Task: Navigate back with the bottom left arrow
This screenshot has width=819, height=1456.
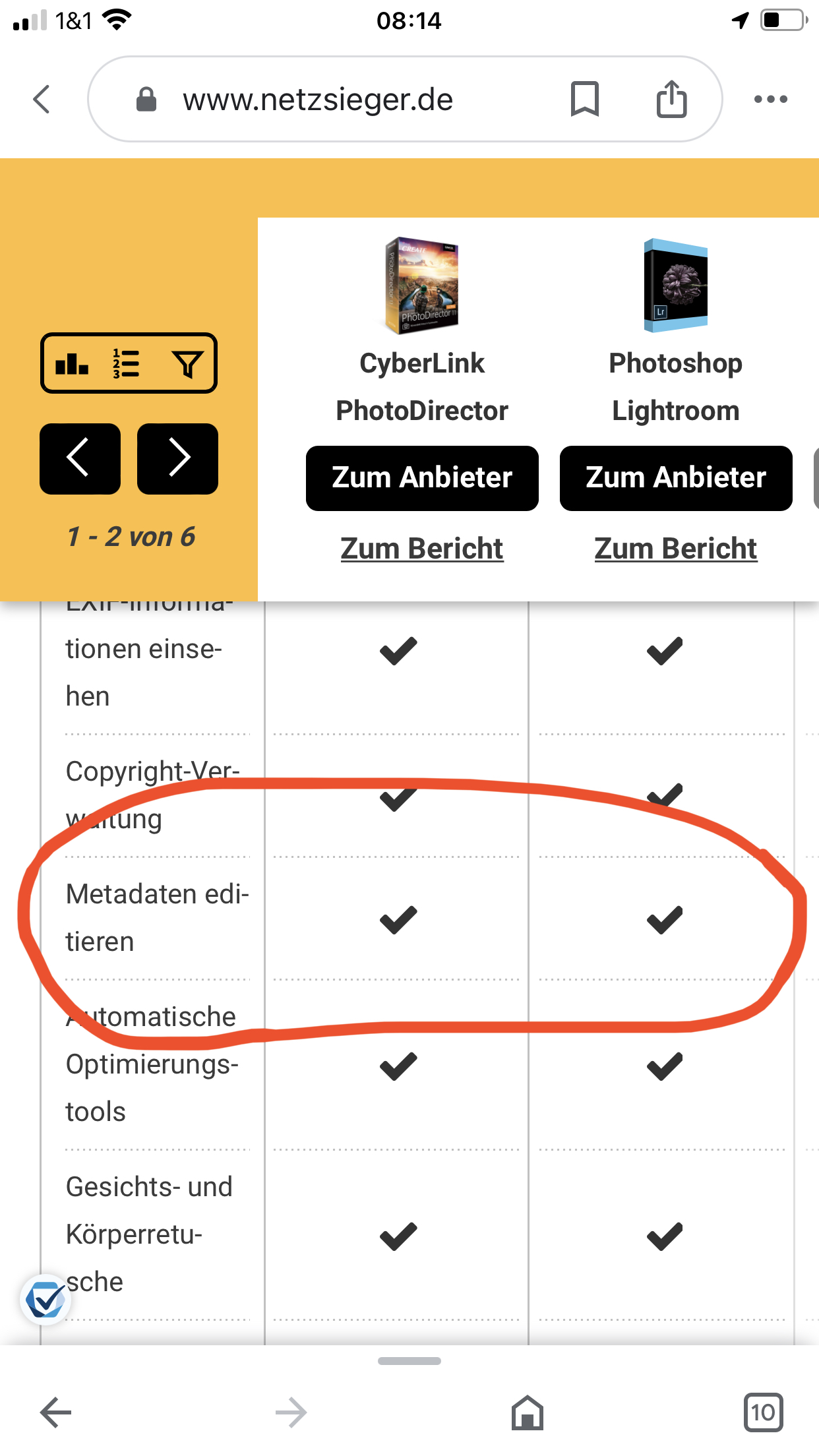Action: [56, 1412]
